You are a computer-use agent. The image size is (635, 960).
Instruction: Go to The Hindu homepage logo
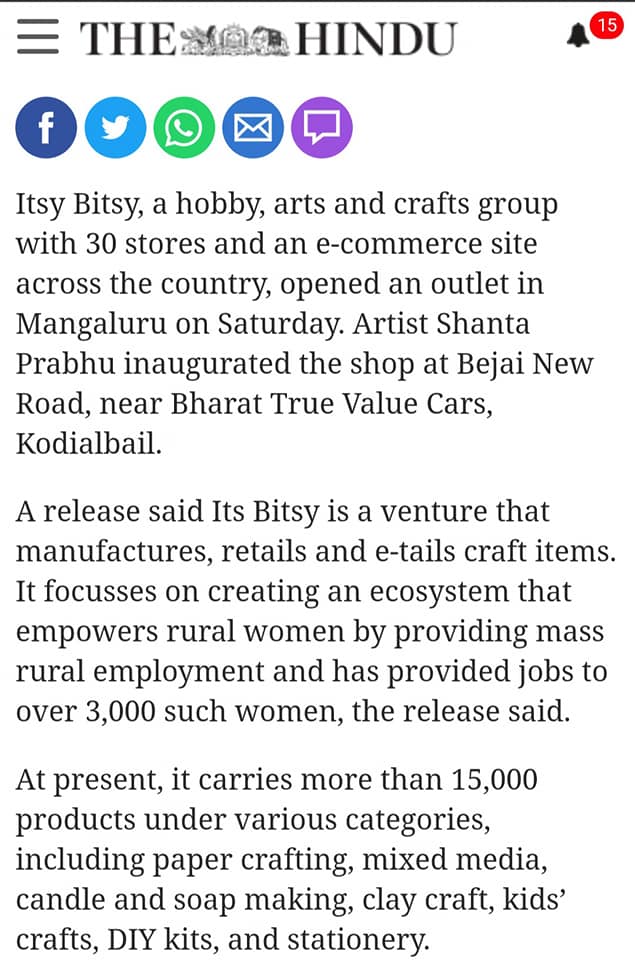click(268, 38)
